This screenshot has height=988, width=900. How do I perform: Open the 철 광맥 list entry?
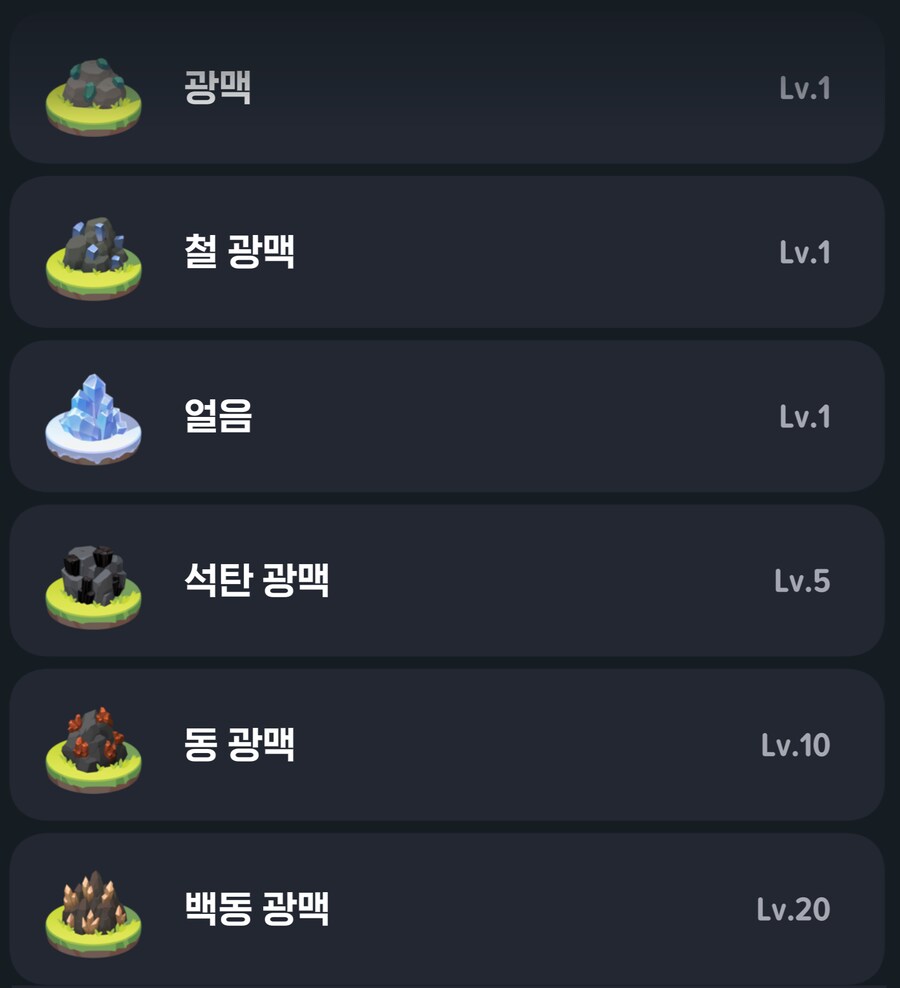(450, 250)
